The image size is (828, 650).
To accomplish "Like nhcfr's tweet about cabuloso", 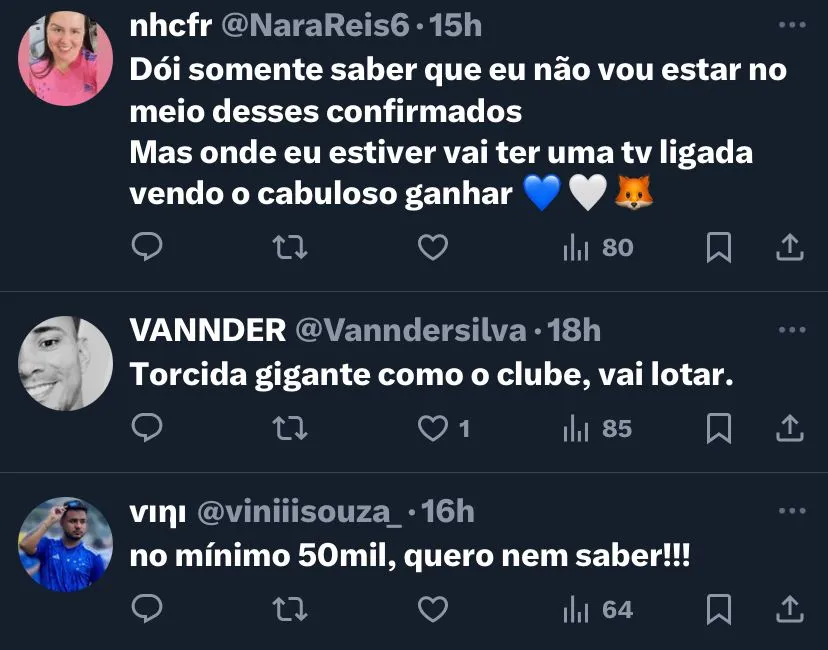I will 432,247.
